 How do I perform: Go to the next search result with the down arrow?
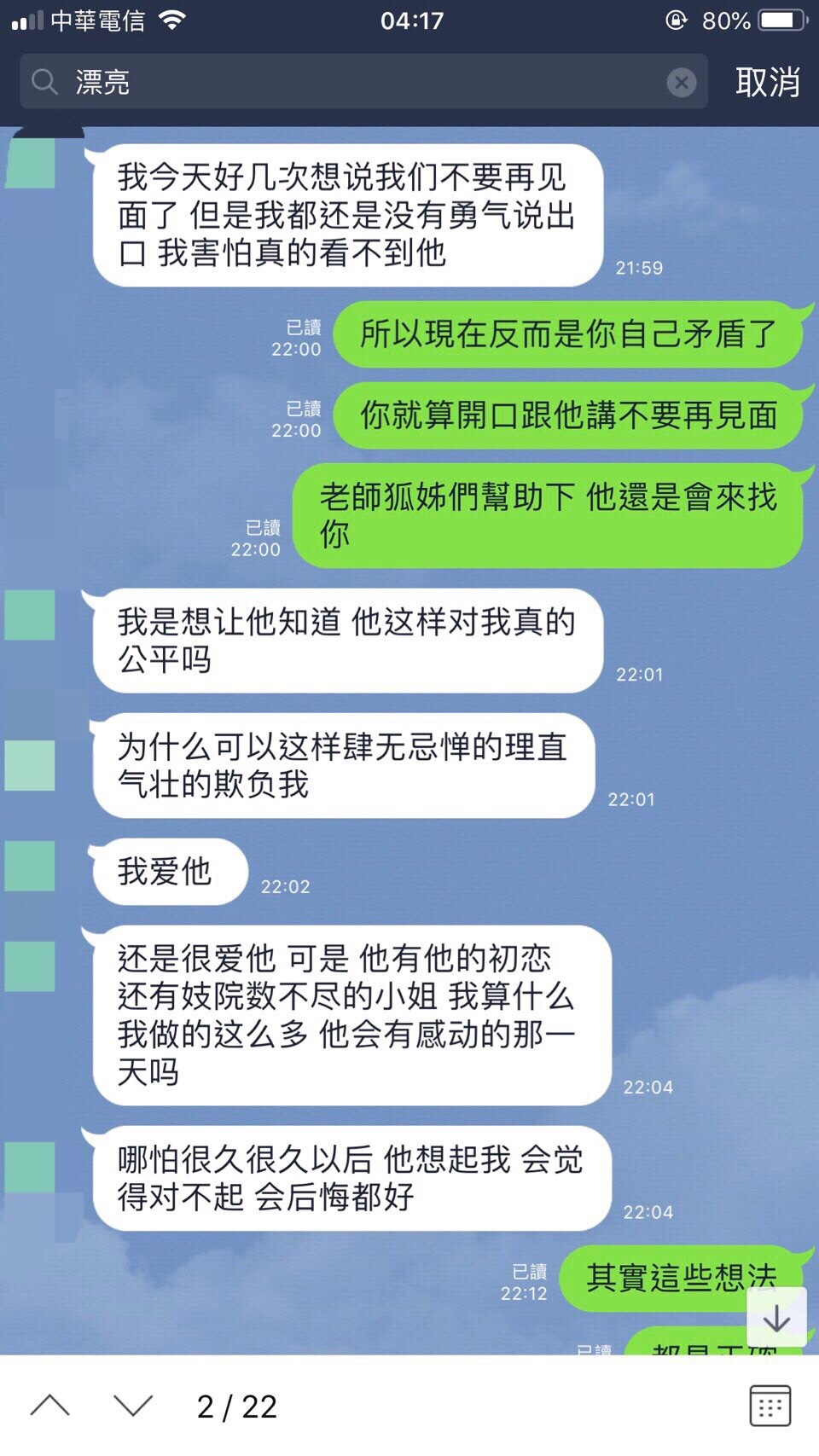pos(133,1406)
